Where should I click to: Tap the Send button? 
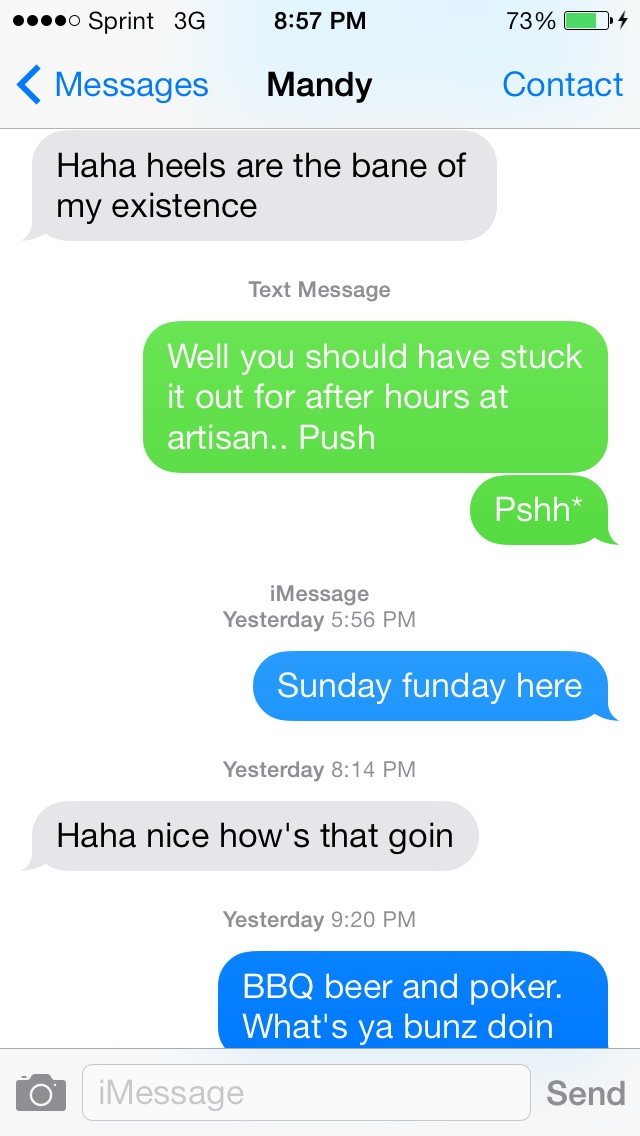(585, 1093)
